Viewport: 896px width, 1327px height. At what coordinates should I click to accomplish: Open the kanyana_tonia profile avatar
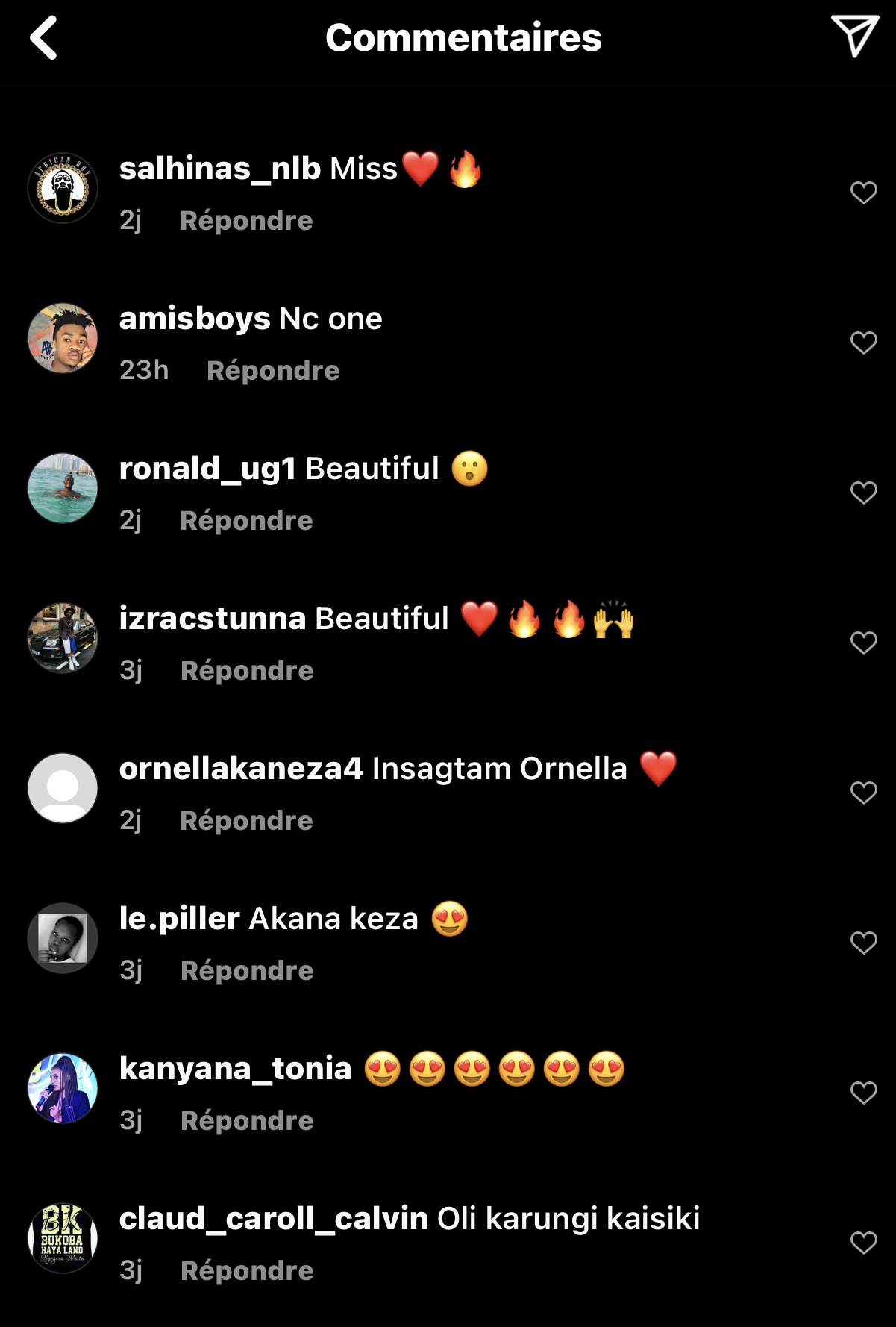click(x=63, y=1088)
